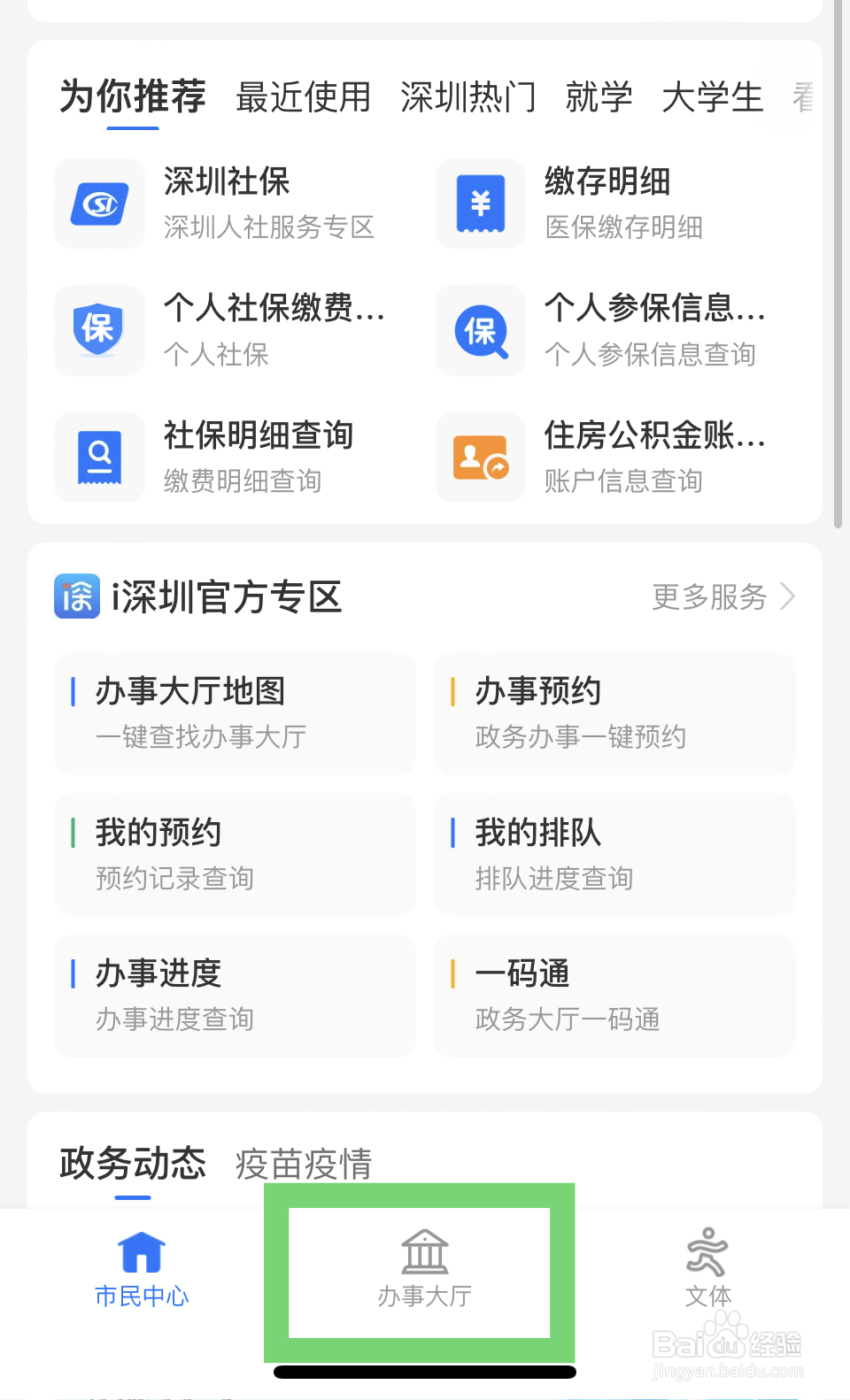Open 一码通 card
Screen dimensions: 850x1400
pyautogui.click(x=614, y=996)
